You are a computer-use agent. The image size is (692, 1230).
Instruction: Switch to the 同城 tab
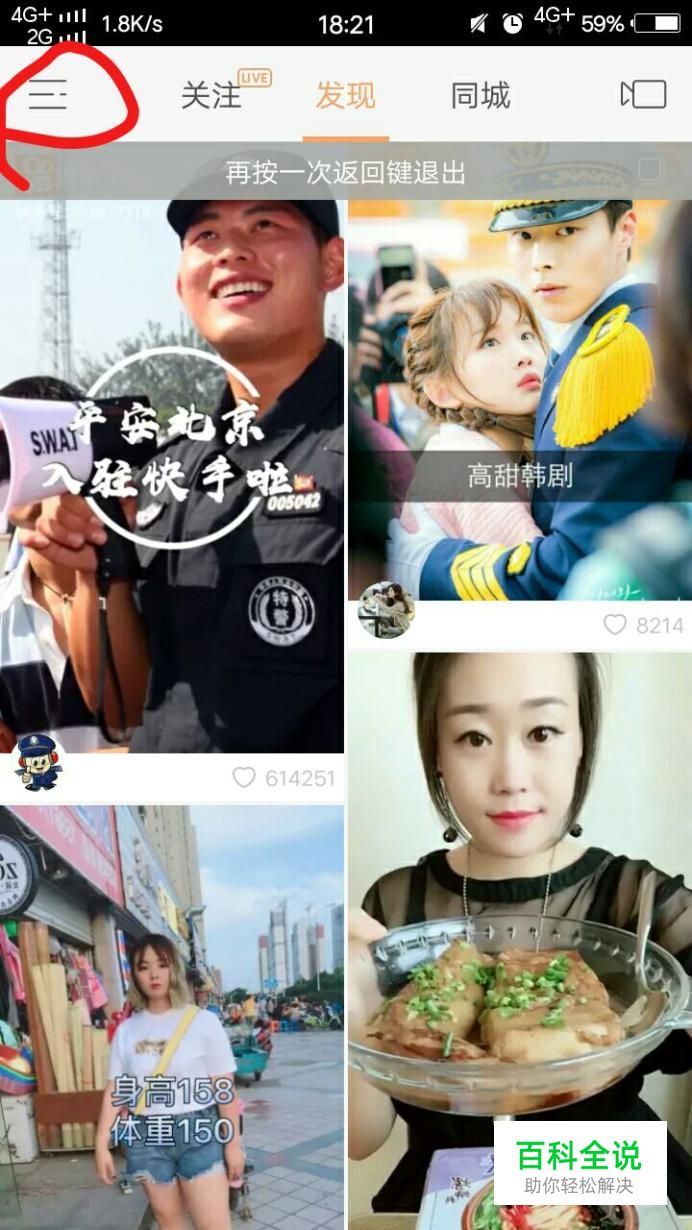click(480, 95)
